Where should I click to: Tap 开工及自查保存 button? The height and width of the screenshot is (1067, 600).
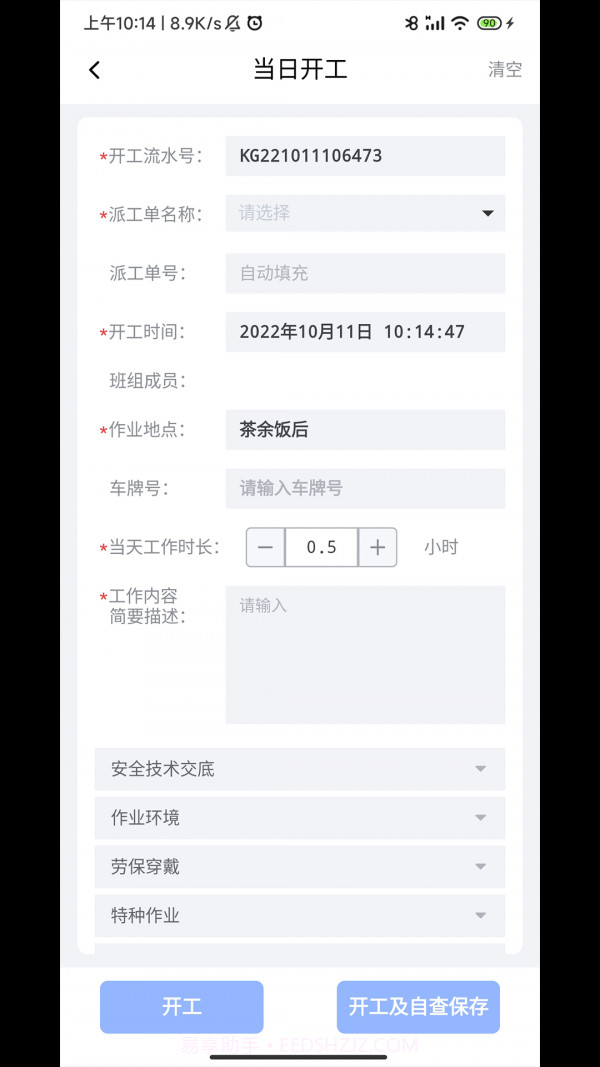tap(418, 1007)
